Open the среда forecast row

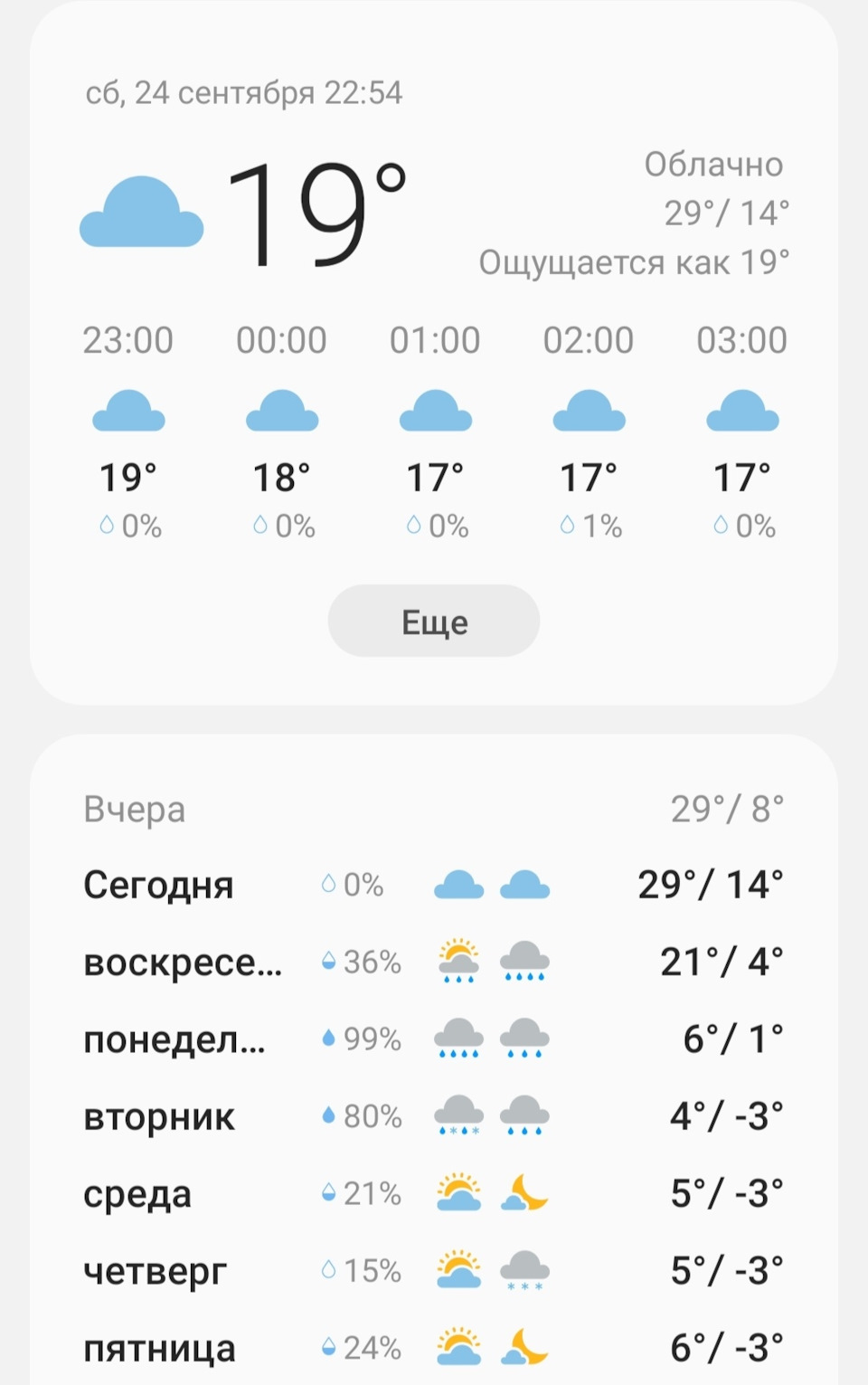tap(432, 1193)
